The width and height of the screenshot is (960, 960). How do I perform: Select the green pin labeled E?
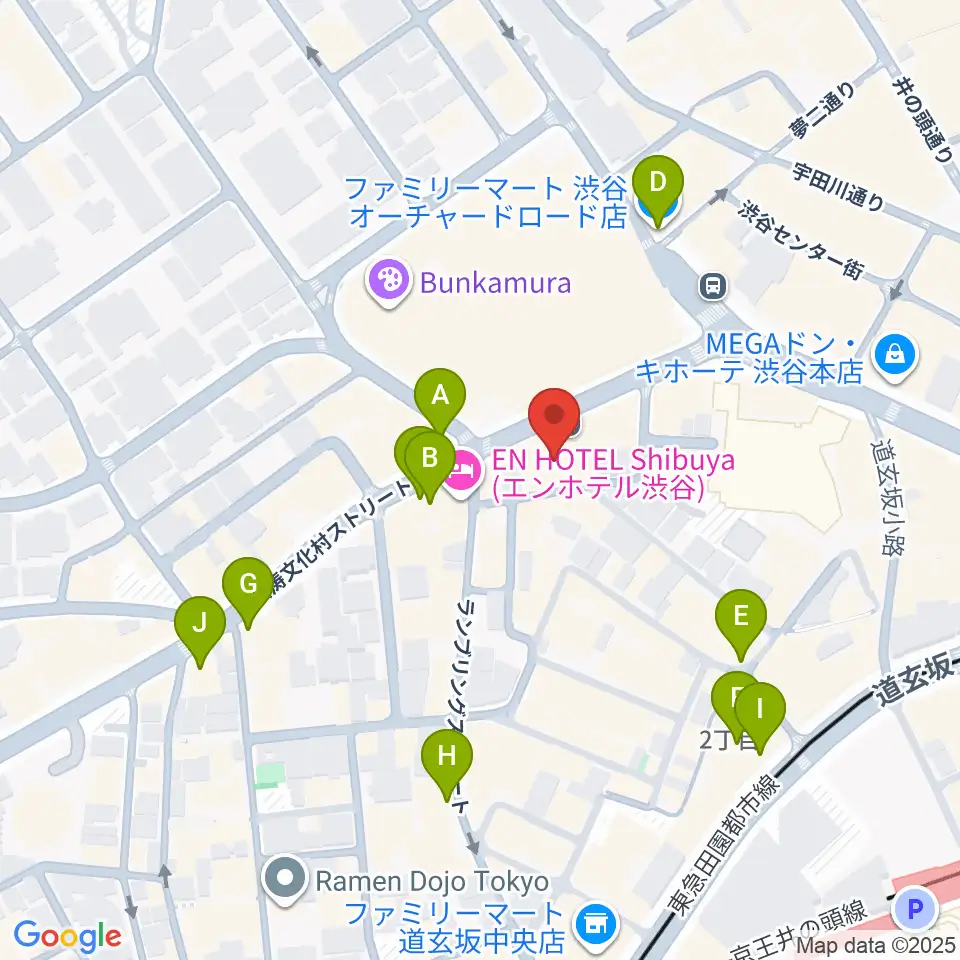(740, 616)
